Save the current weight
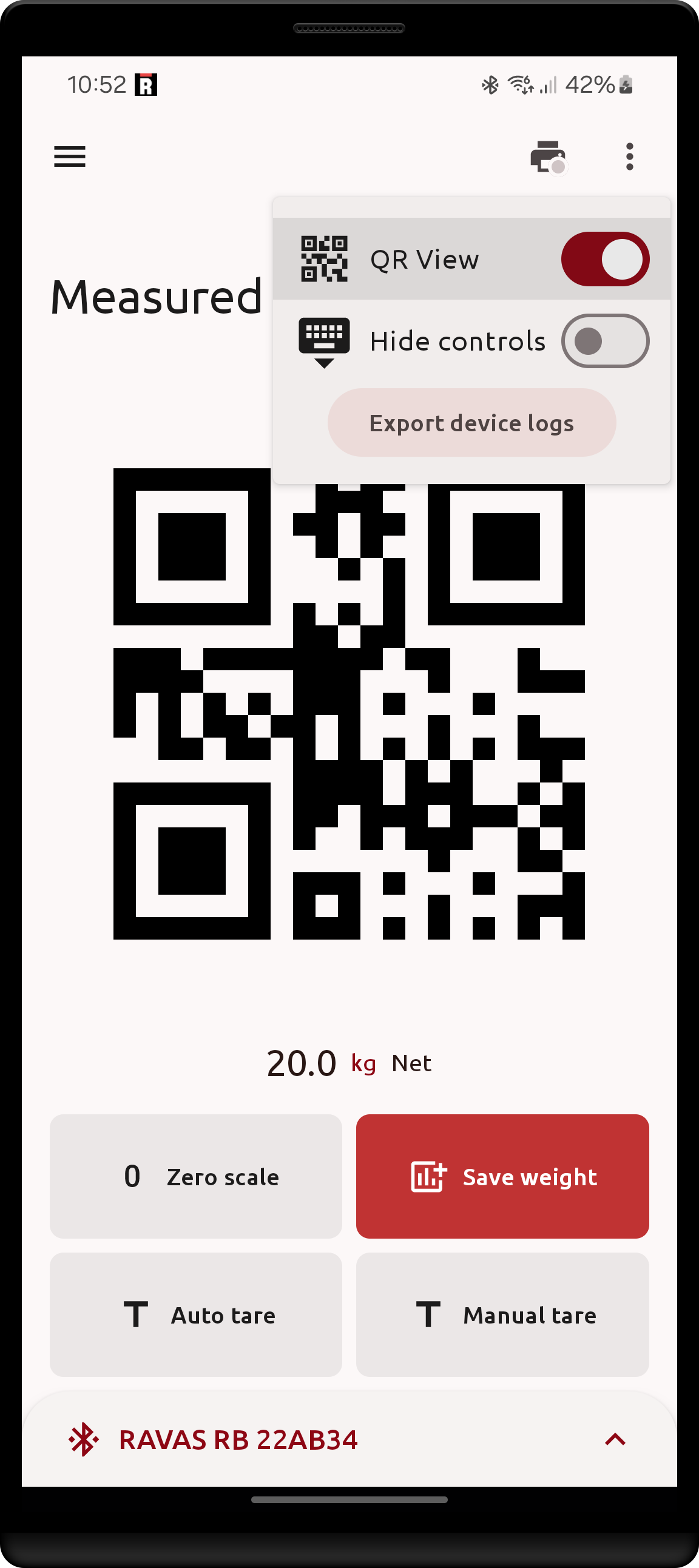Image resolution: width=699 pixels, height=1568 pixels. coord(502,1176)
